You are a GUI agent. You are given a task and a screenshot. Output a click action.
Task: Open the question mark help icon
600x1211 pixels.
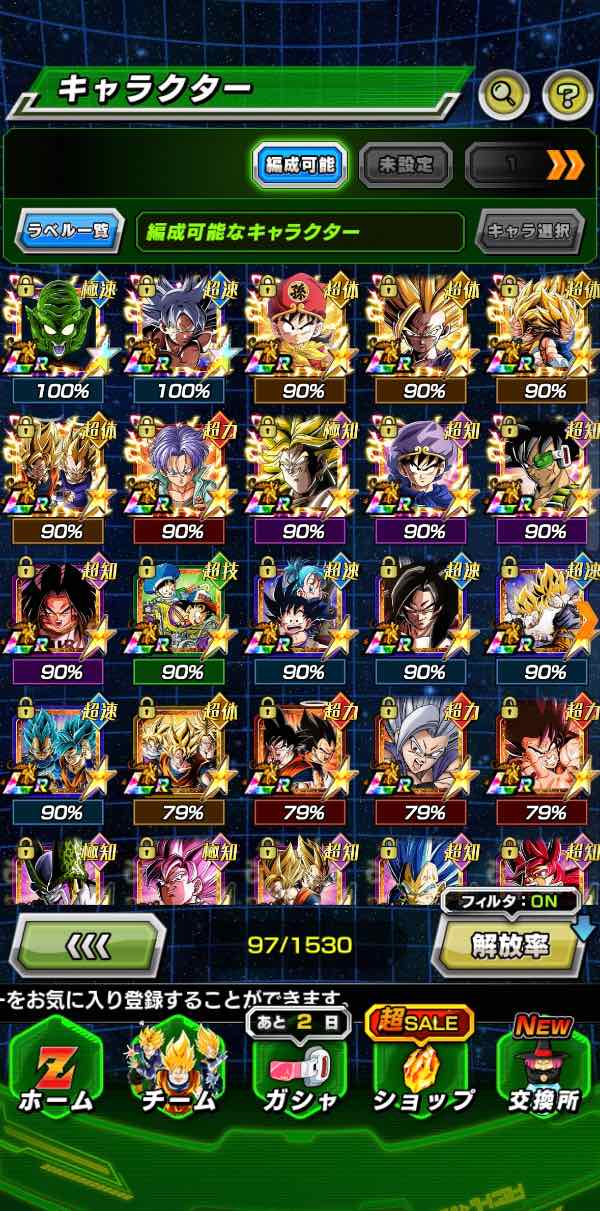[567, 95]
